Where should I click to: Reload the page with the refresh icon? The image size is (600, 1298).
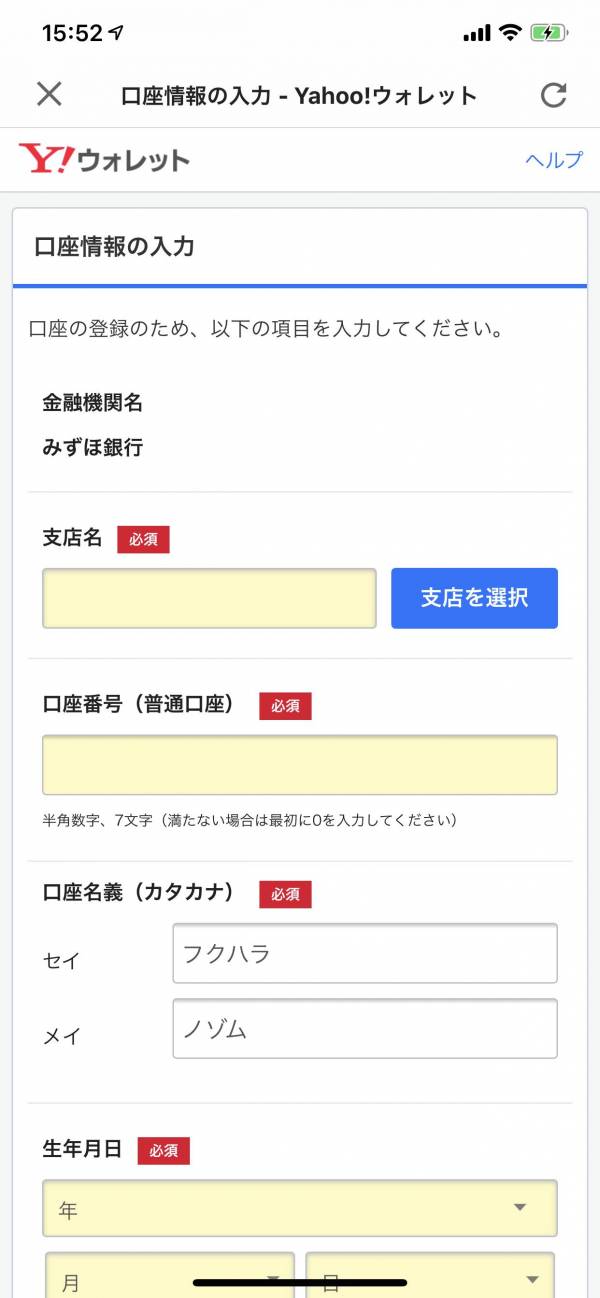(553, 95)
